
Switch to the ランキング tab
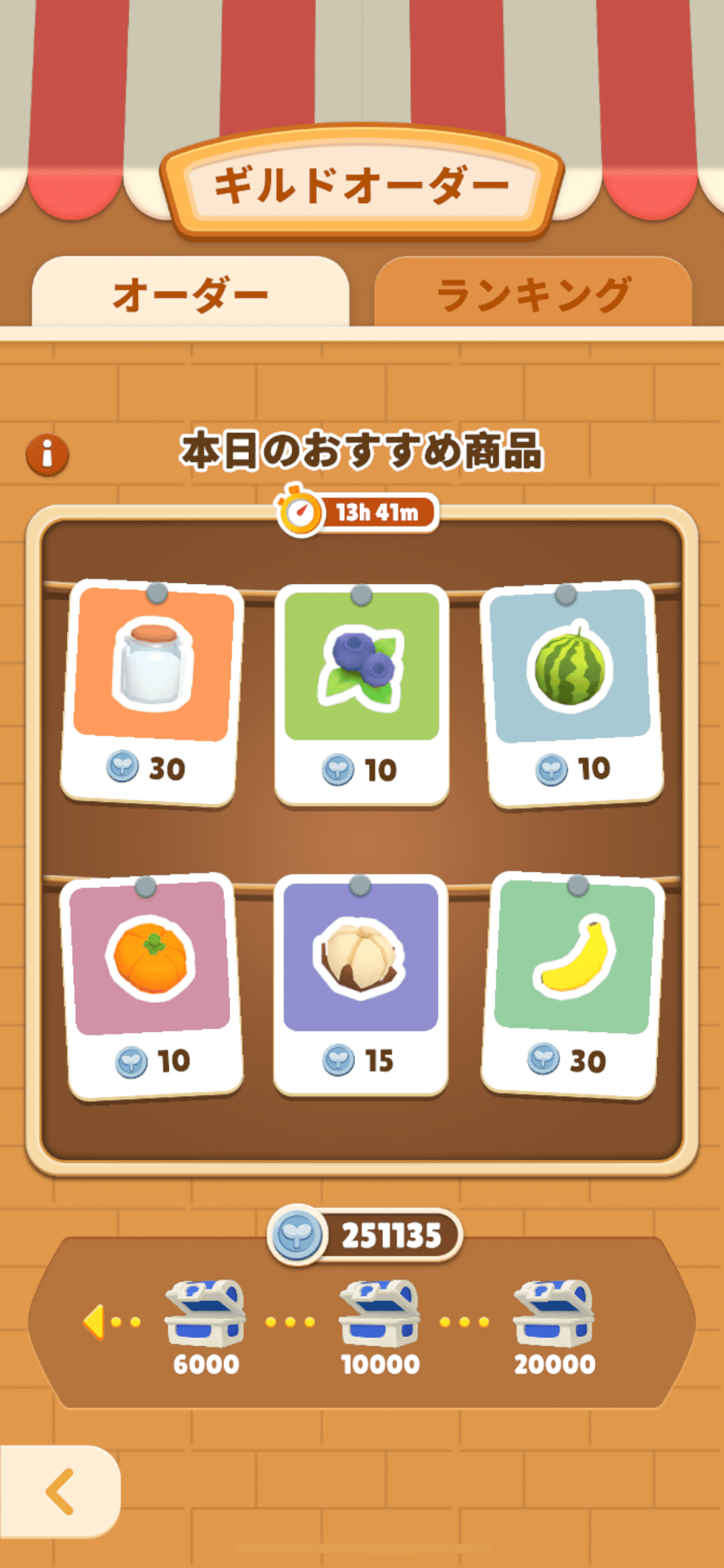pos(532,294)
